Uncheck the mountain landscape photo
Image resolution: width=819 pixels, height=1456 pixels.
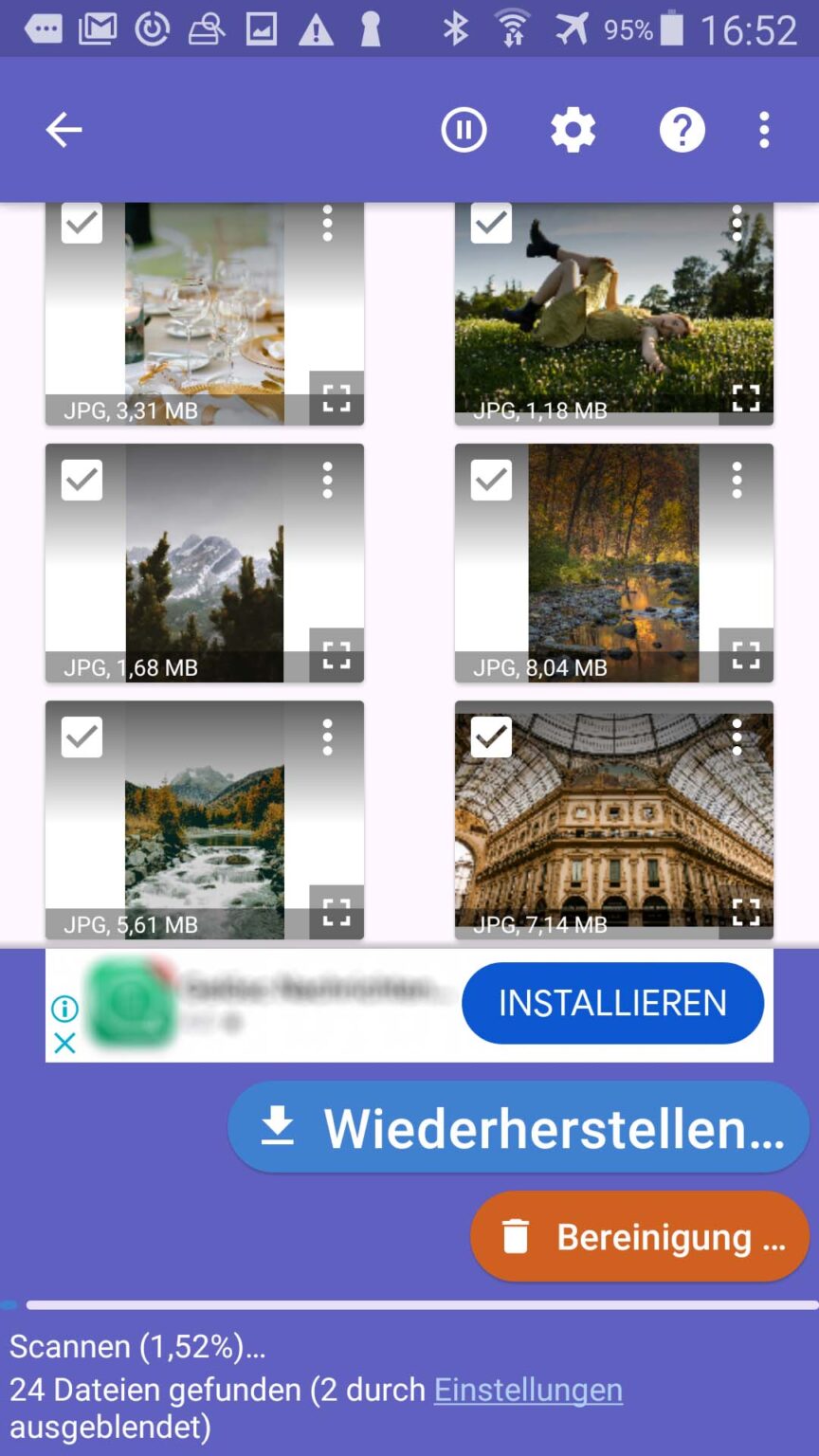pyautogui.click(x=82, y=480)
